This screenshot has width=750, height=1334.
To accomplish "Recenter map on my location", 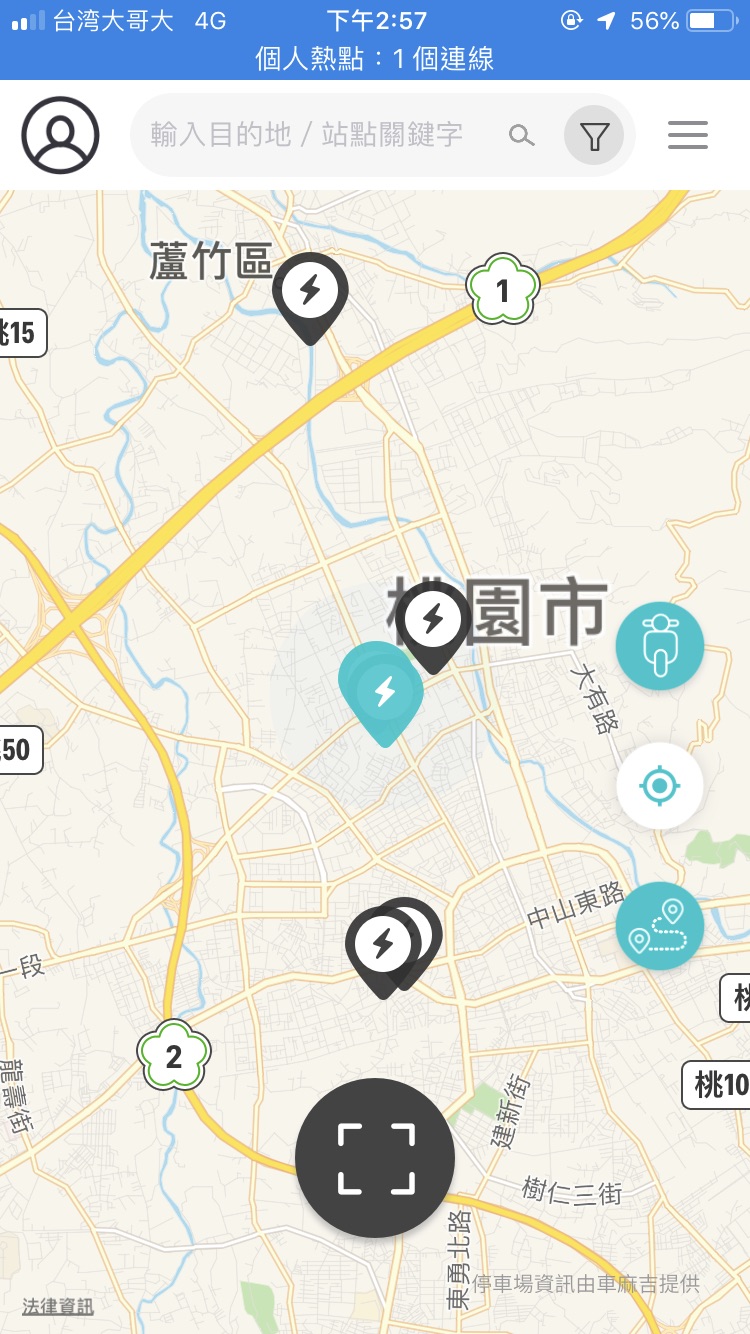I will [x=660, y=786].
